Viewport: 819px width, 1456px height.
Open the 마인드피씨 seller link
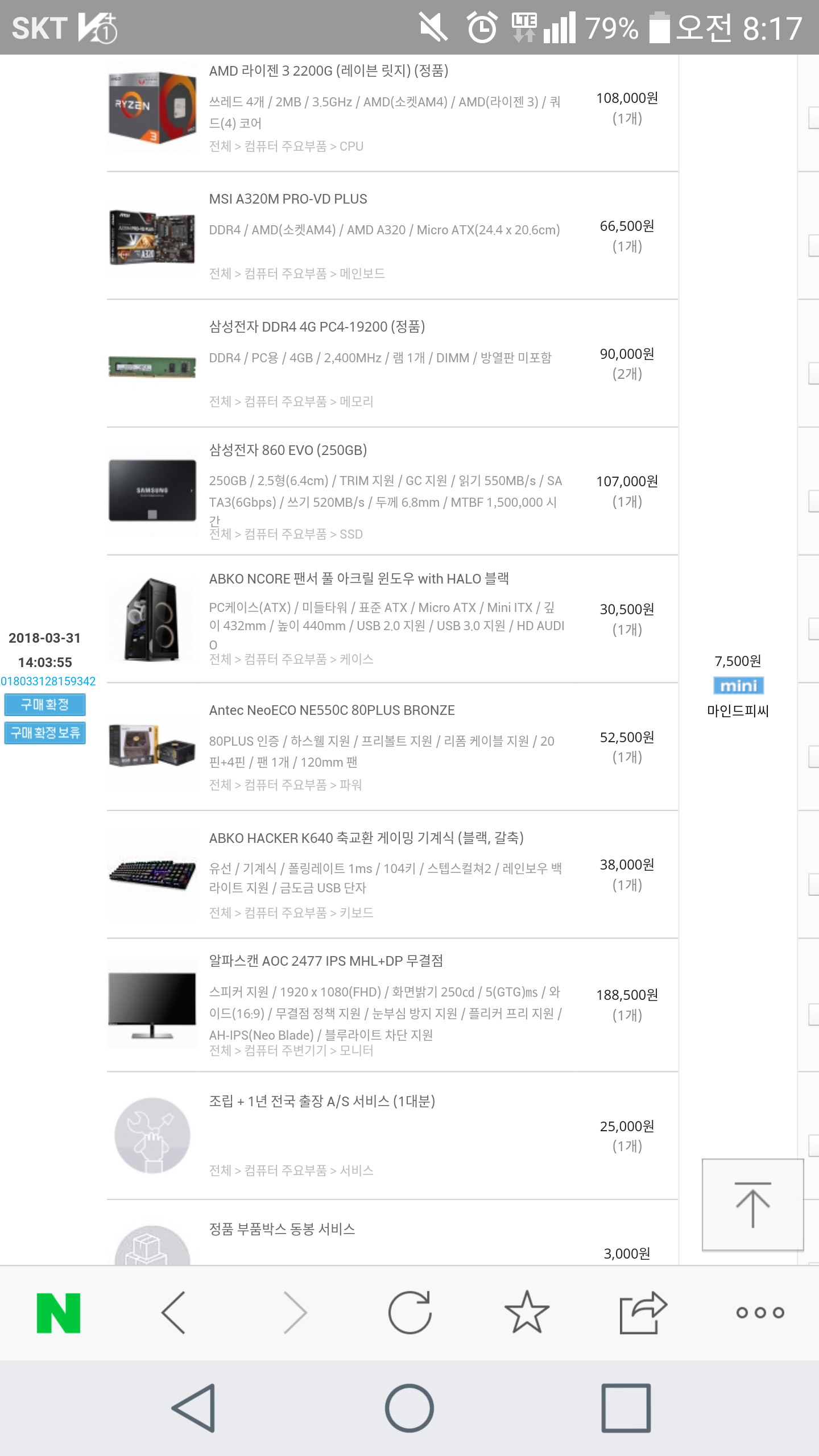click(x=738, y=710)
